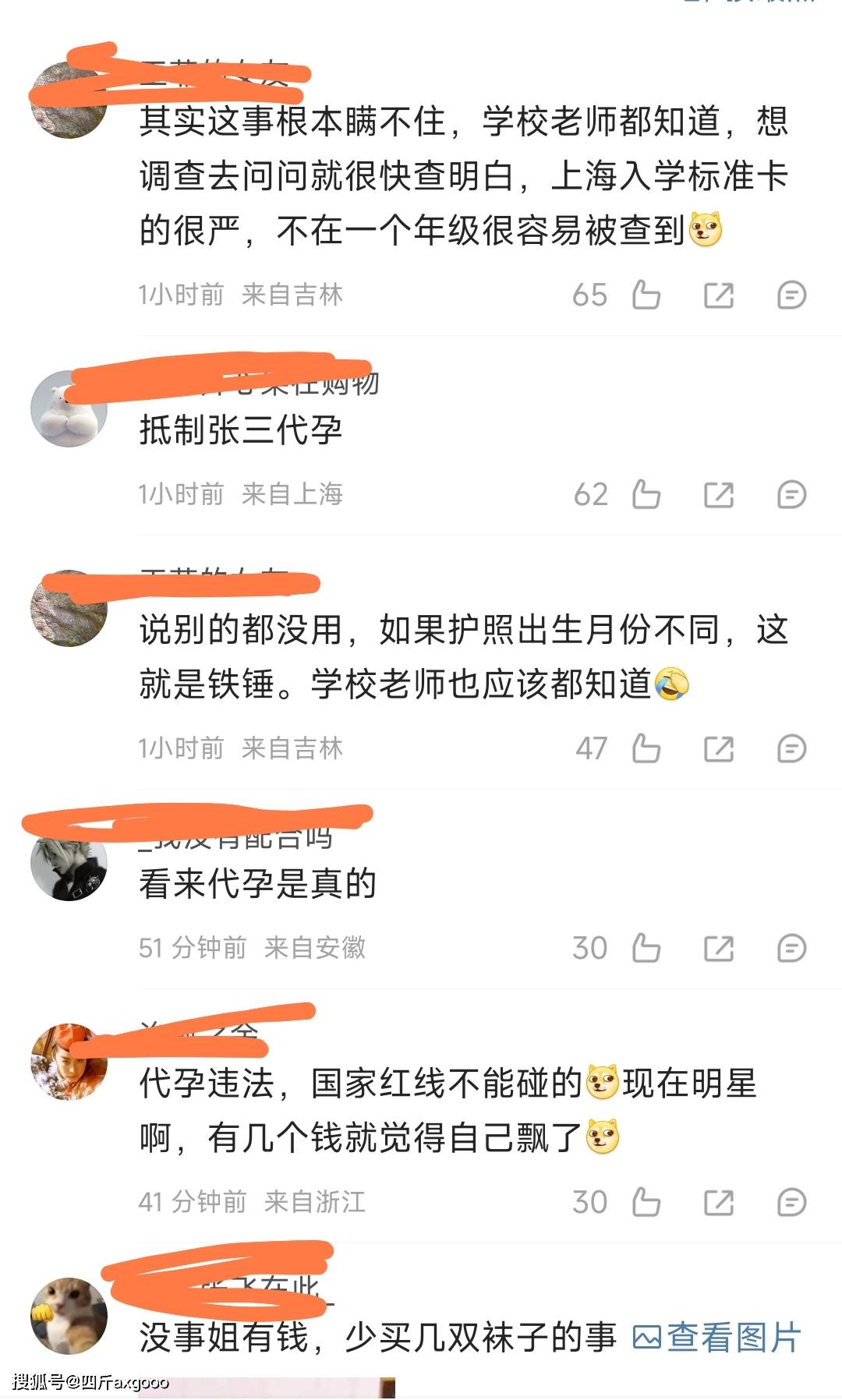Reply to the comment about 护照出生月份
Image resolution: width=842 pixels, height=1400 pixels.
[791, 748]
